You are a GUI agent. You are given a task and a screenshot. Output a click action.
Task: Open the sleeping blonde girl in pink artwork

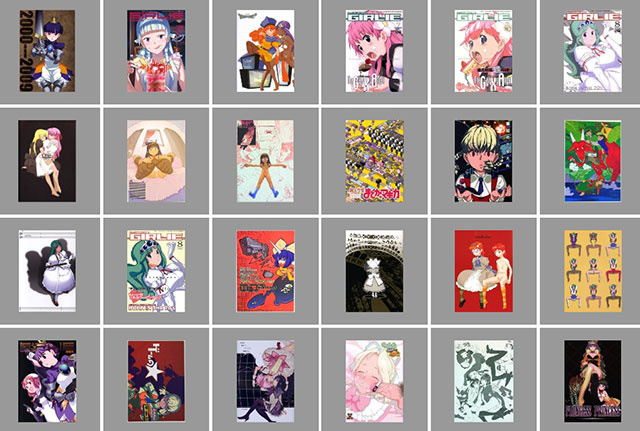click(x=372, y=378)
